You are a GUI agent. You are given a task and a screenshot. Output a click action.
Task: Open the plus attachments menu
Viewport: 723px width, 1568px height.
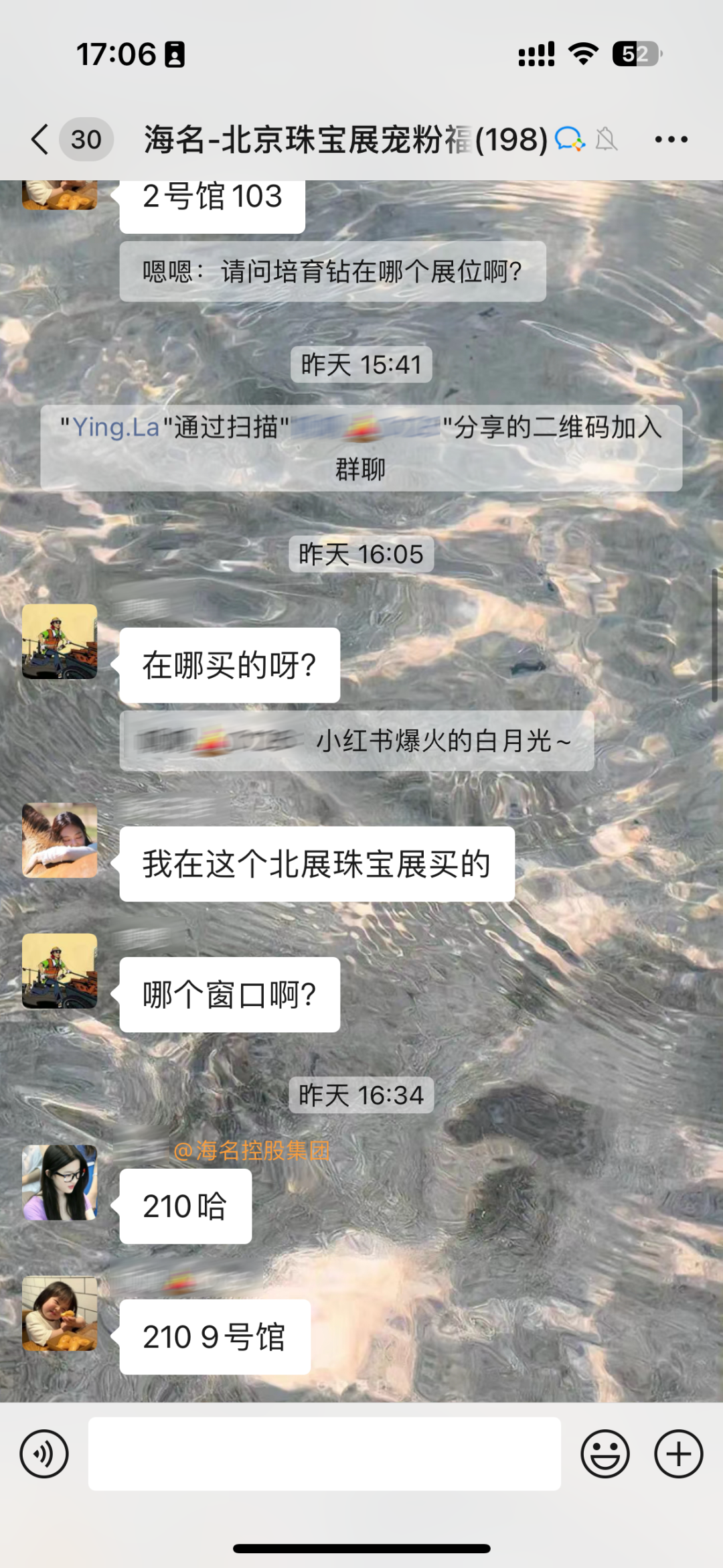678,1454
